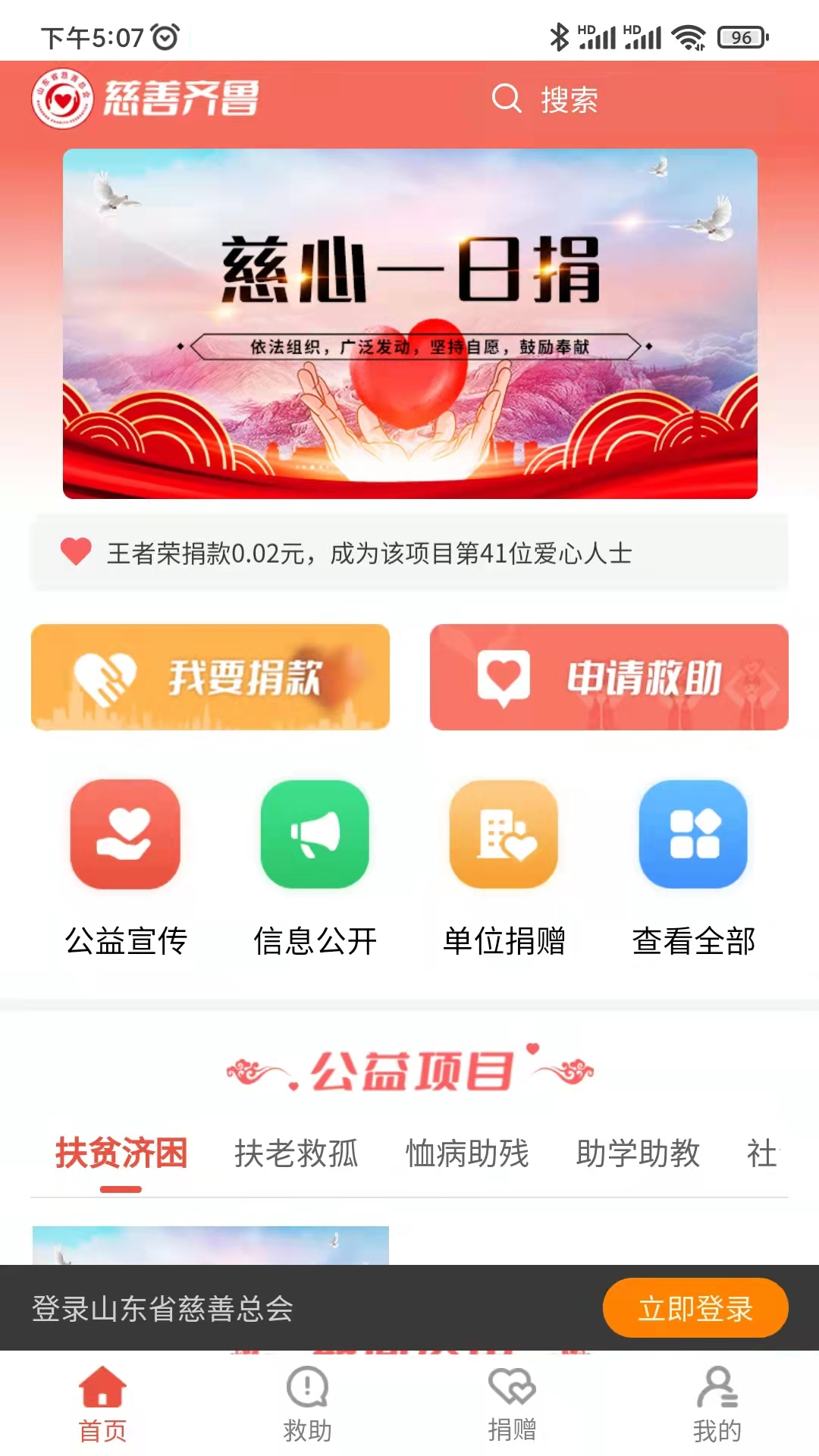View all categories via 查看全部
Image resolution: width=819 pixels, height=1456 pixels.
click(693, 867)
